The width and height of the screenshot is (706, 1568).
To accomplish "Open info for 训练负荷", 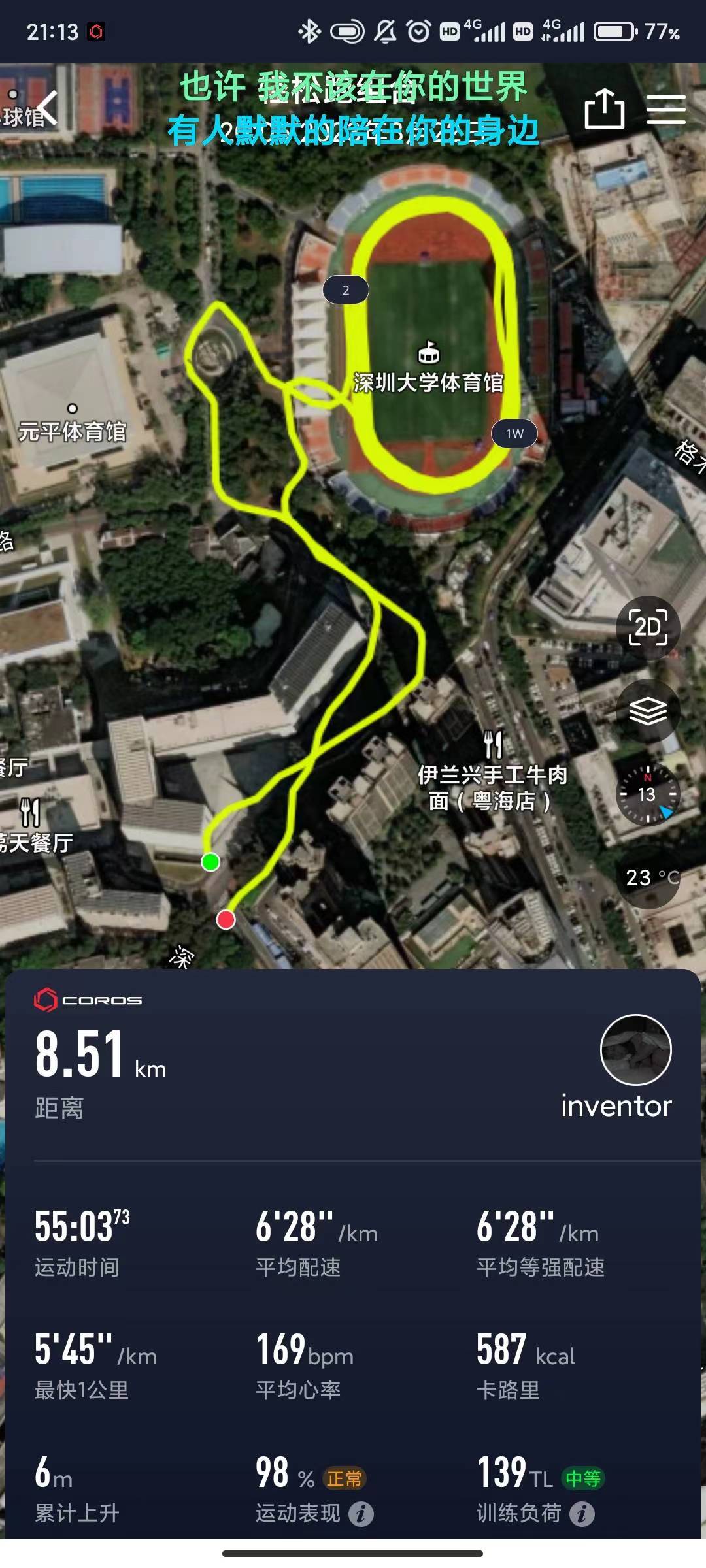I will [582, 1513].
